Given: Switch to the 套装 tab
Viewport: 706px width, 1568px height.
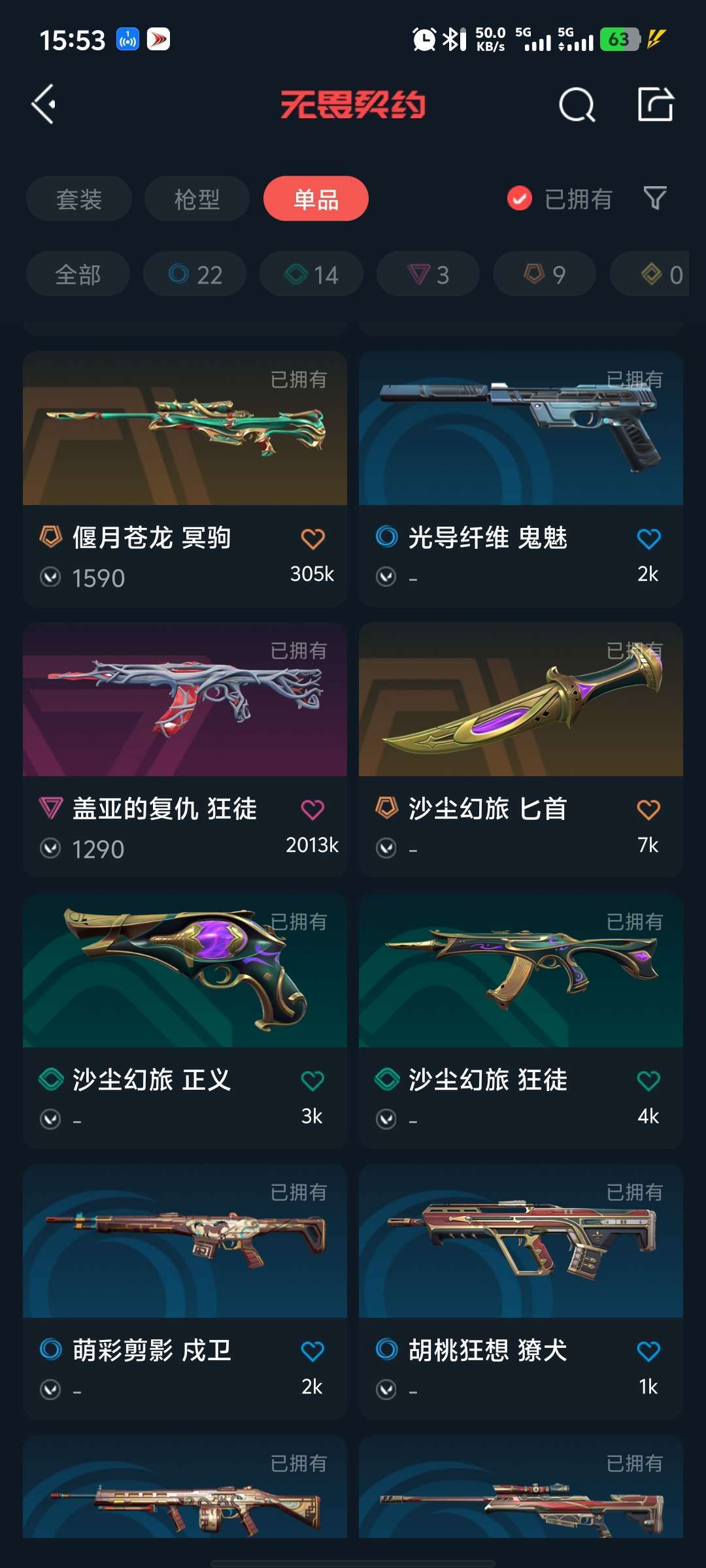Looking at the screenshot, I should click(x=79, y=199).
